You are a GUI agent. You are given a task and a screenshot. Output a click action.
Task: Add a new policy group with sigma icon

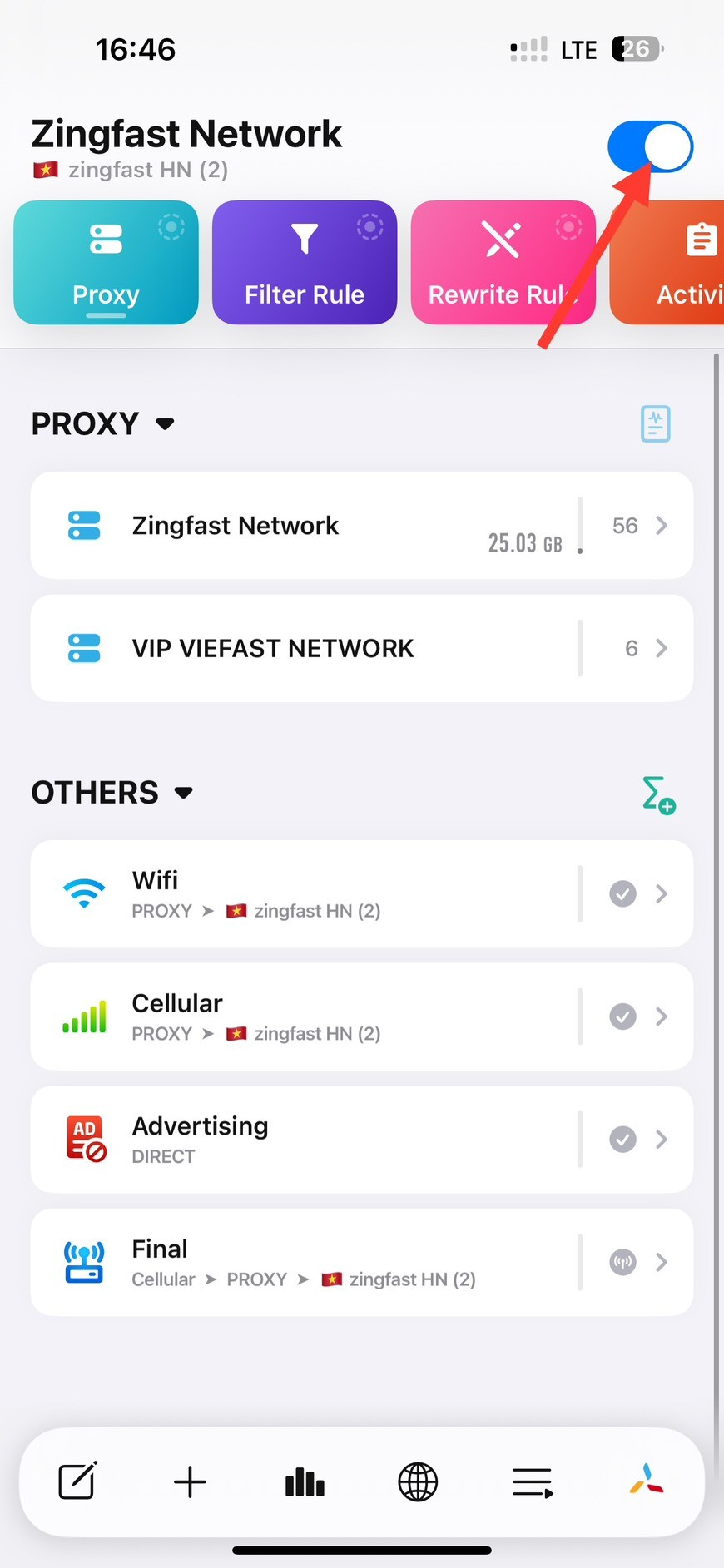click(x=657, y=795)
